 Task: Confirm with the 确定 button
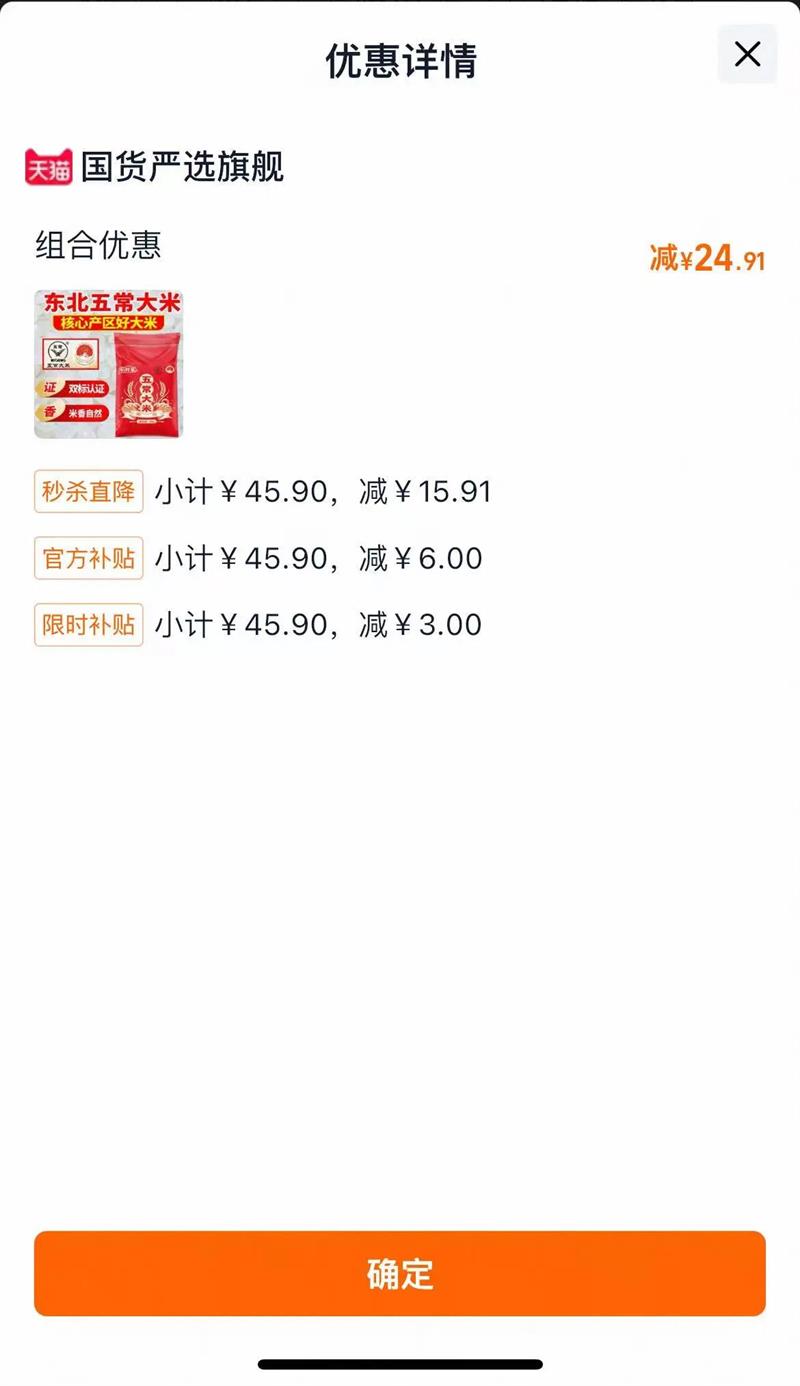[x=400, y=1273]
